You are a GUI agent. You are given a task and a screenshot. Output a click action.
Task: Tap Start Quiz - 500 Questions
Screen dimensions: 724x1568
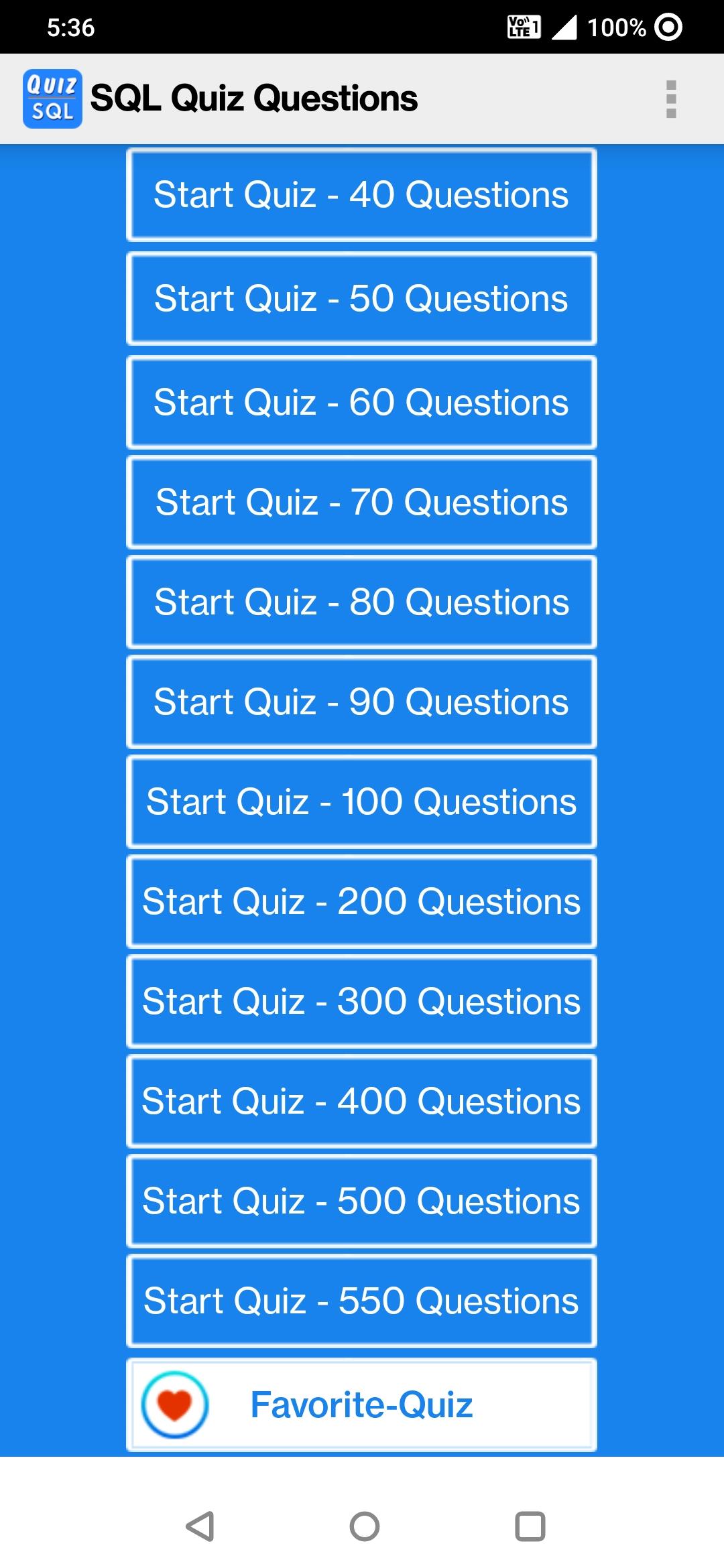[361, 1201]
